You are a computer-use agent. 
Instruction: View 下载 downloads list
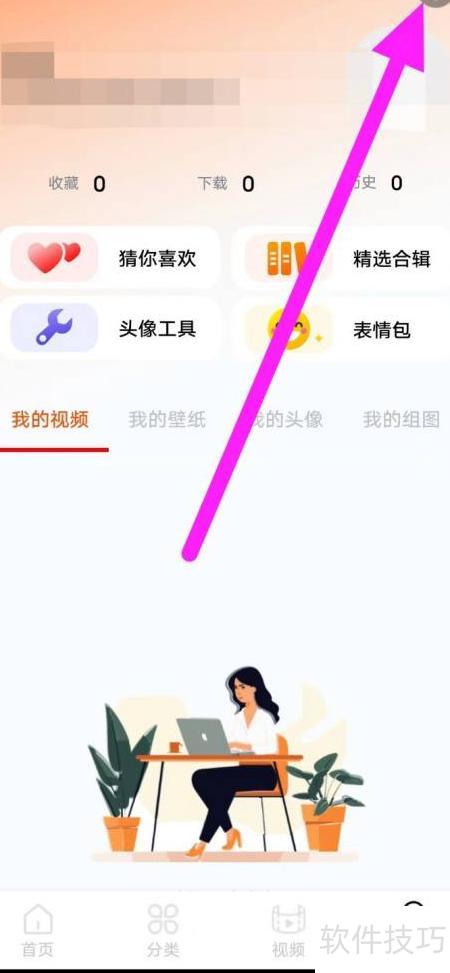(226, 183)
